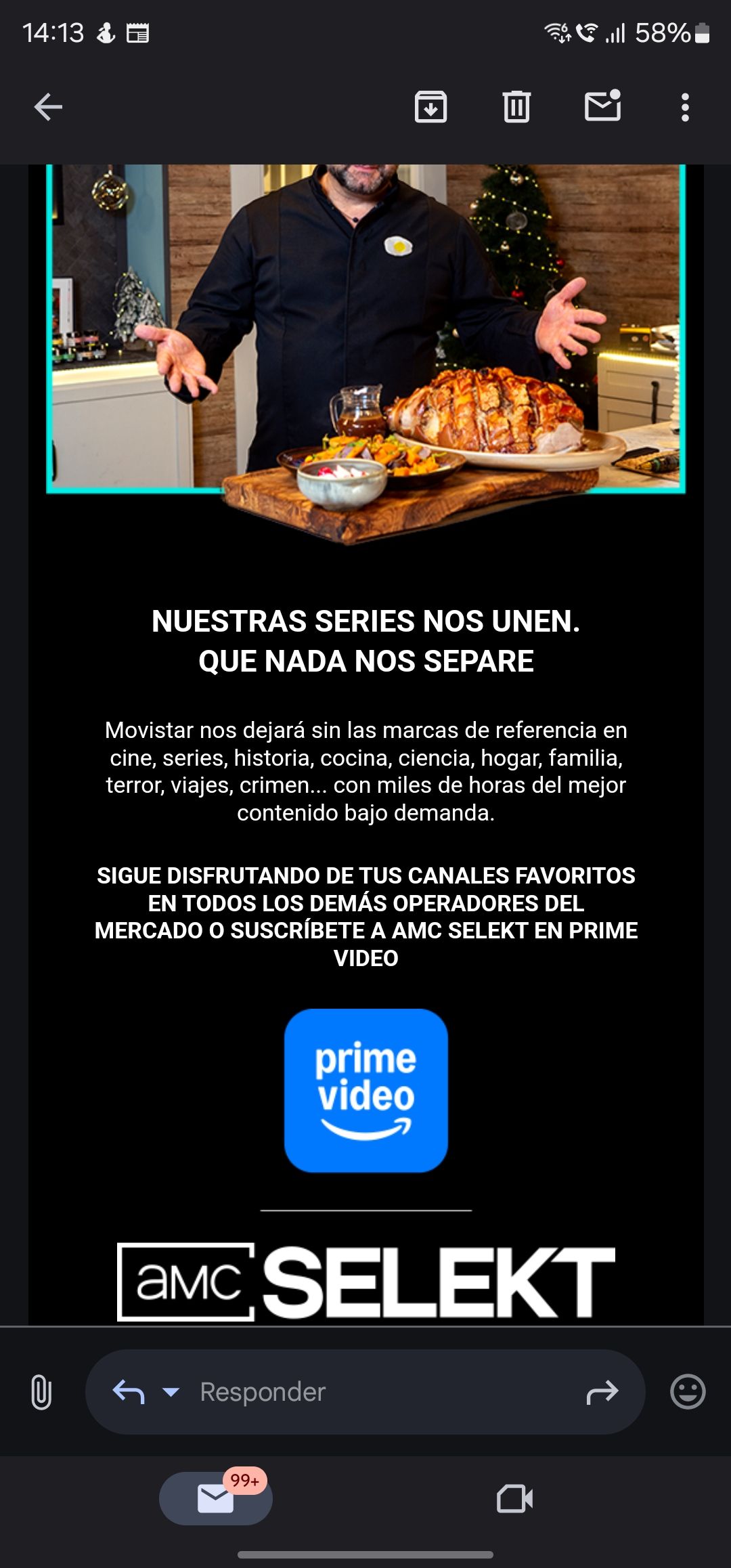
Task: Switch to the Meet video tab
Action: coord(514,1498)
